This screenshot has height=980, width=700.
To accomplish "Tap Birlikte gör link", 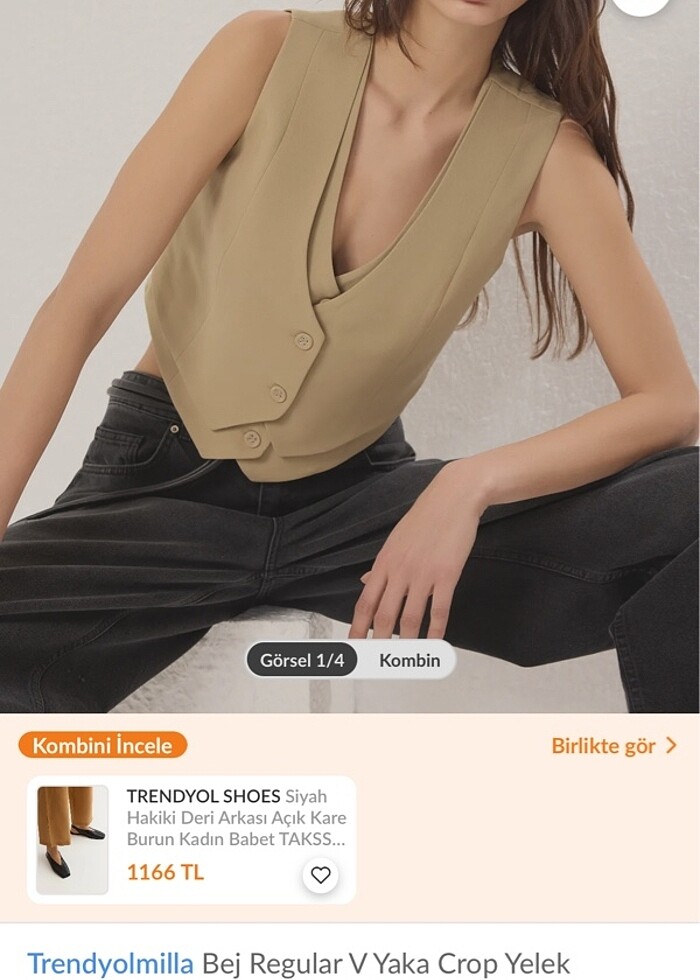I will [613, 746].
